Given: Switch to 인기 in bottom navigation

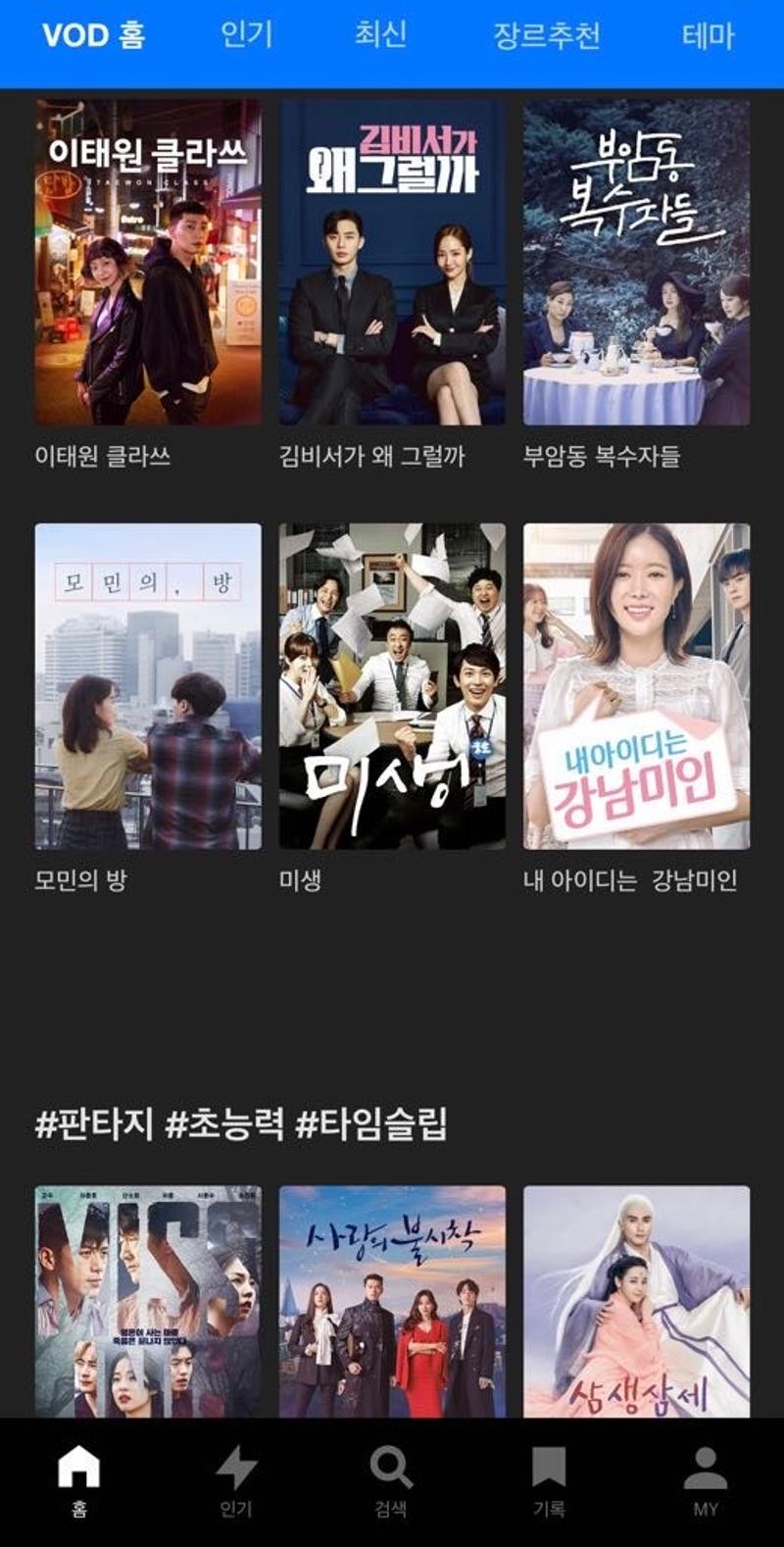Looking at the screenshot, I should (235, 1481).
